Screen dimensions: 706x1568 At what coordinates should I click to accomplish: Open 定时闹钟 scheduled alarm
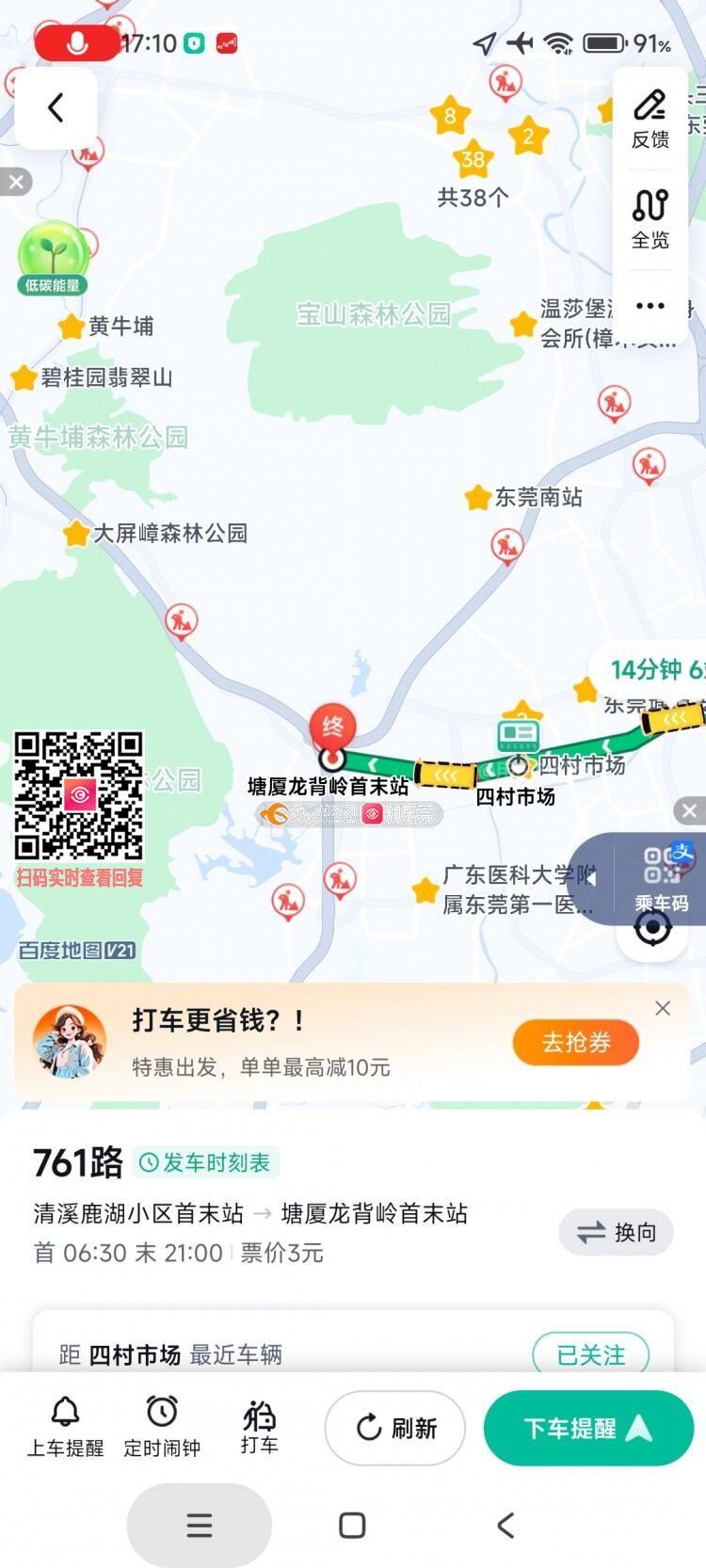pyautogui.click(x=162, y=1427)
